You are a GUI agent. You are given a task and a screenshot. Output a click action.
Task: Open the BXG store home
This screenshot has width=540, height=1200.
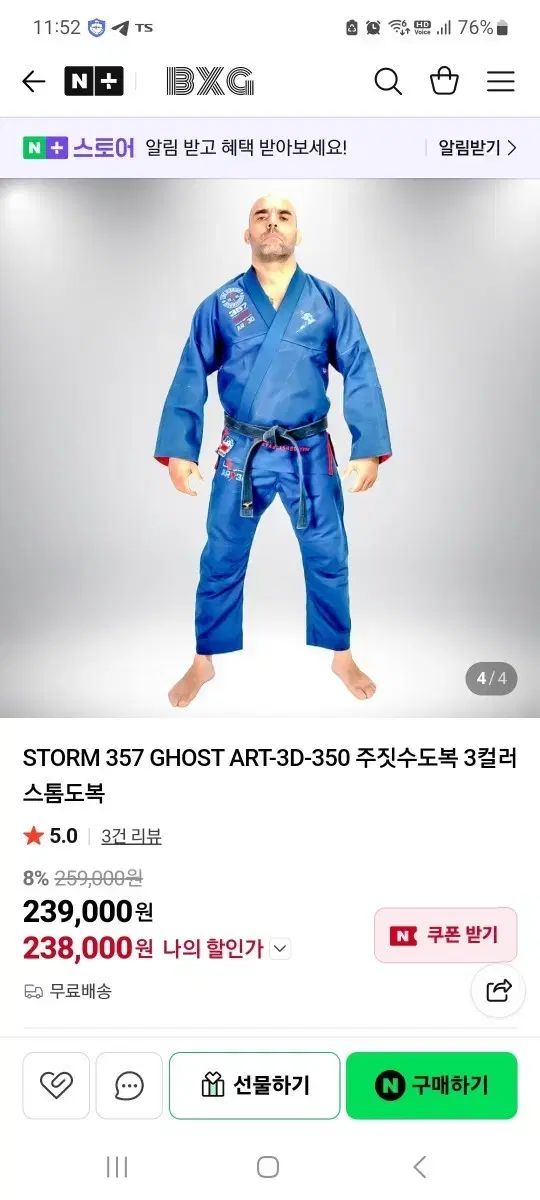[x=210, y=82]
